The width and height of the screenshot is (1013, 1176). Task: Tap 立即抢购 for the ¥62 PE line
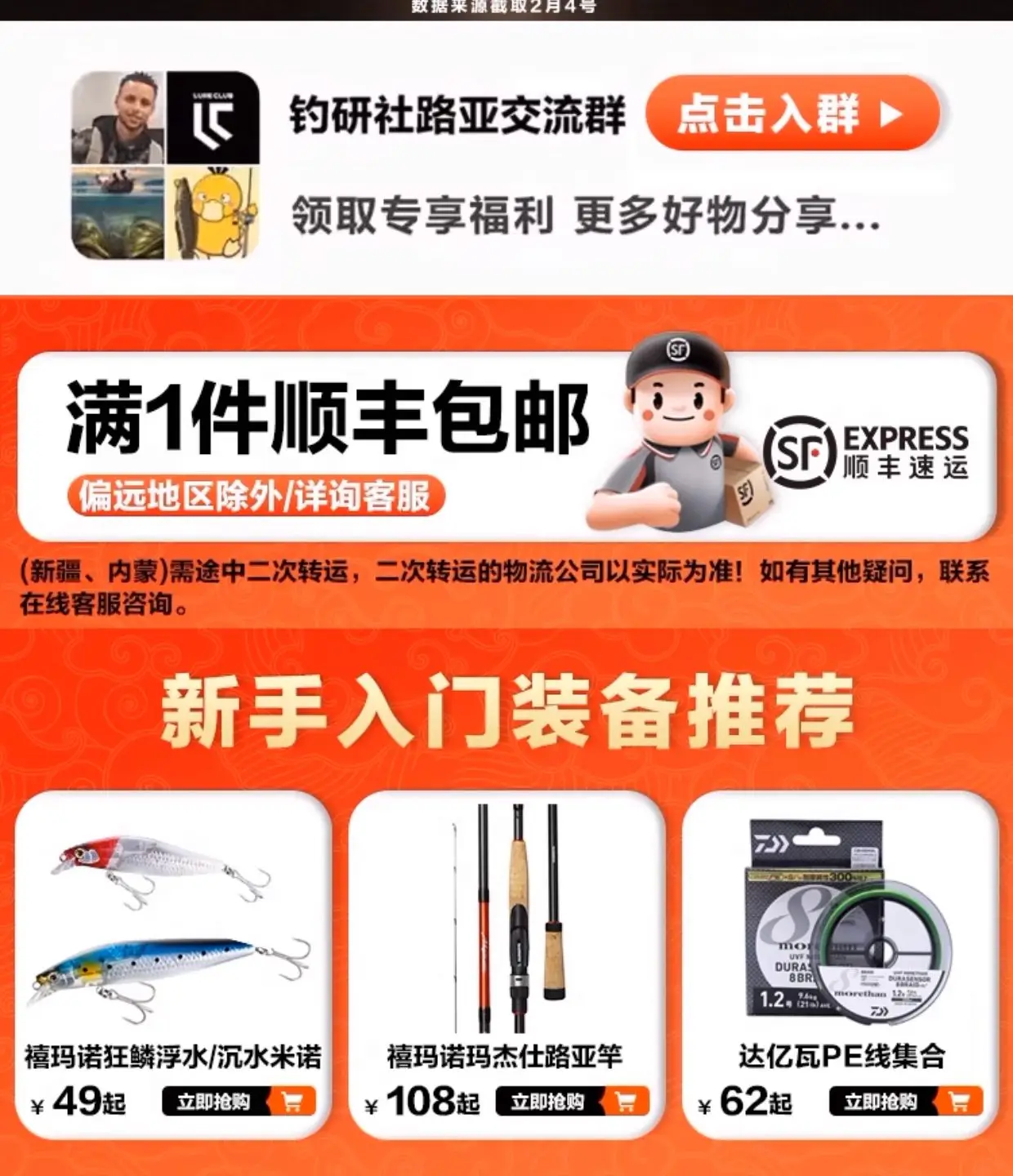[905, 1102]
